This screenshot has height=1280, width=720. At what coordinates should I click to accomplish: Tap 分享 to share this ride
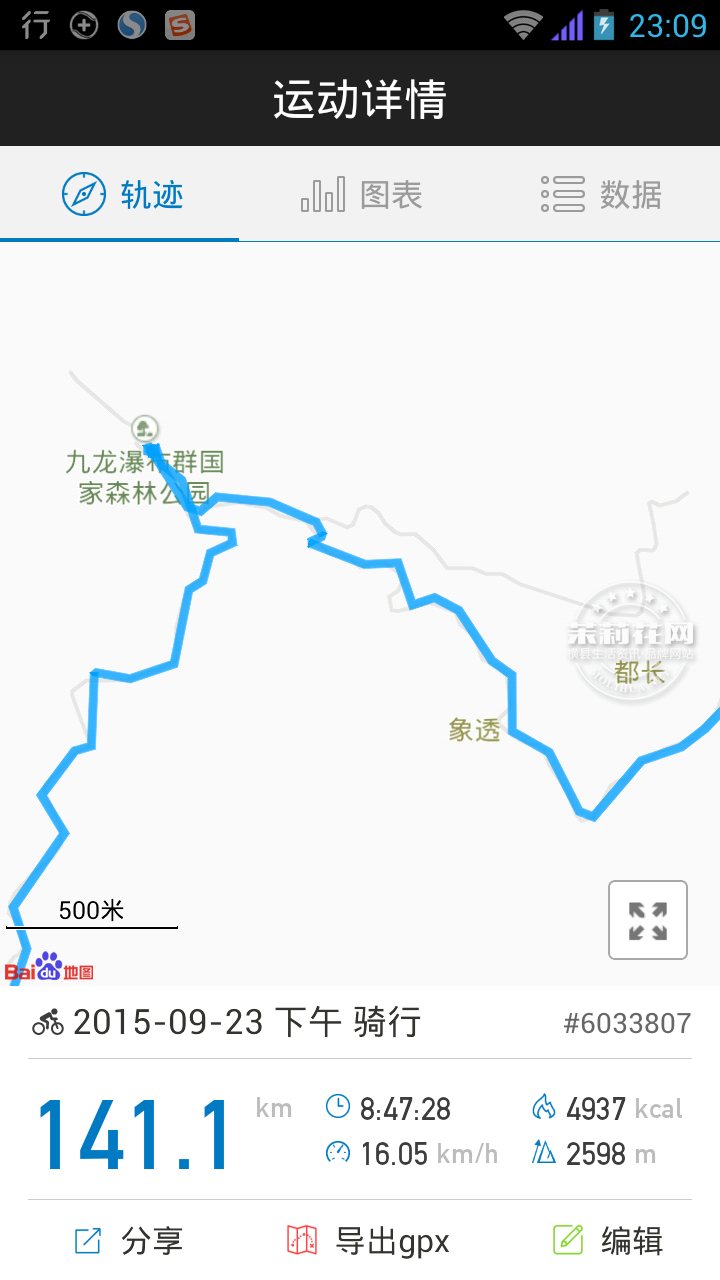[x=128, y=1241]
